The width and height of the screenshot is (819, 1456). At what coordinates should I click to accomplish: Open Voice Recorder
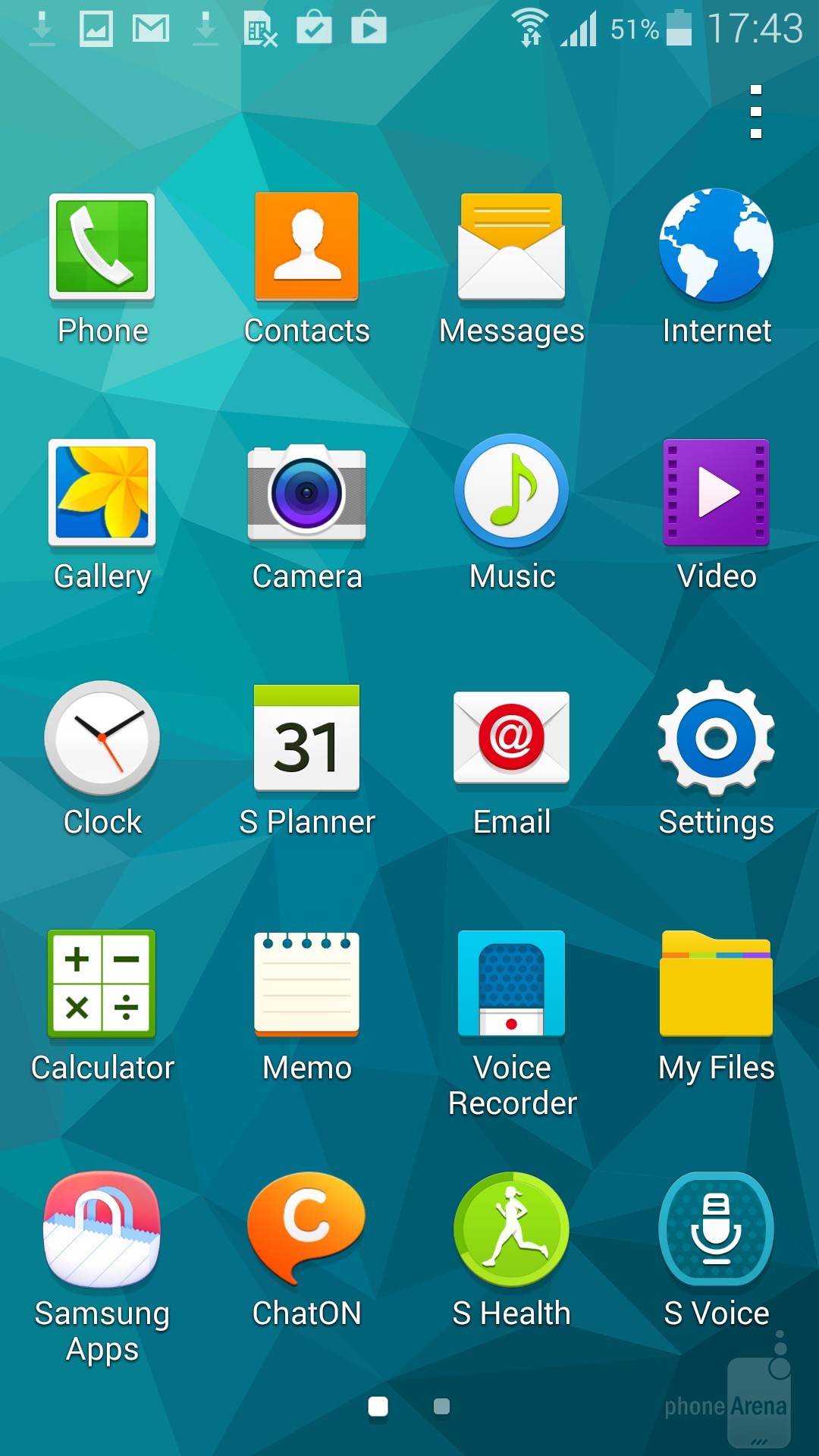[x=511, y=984]
